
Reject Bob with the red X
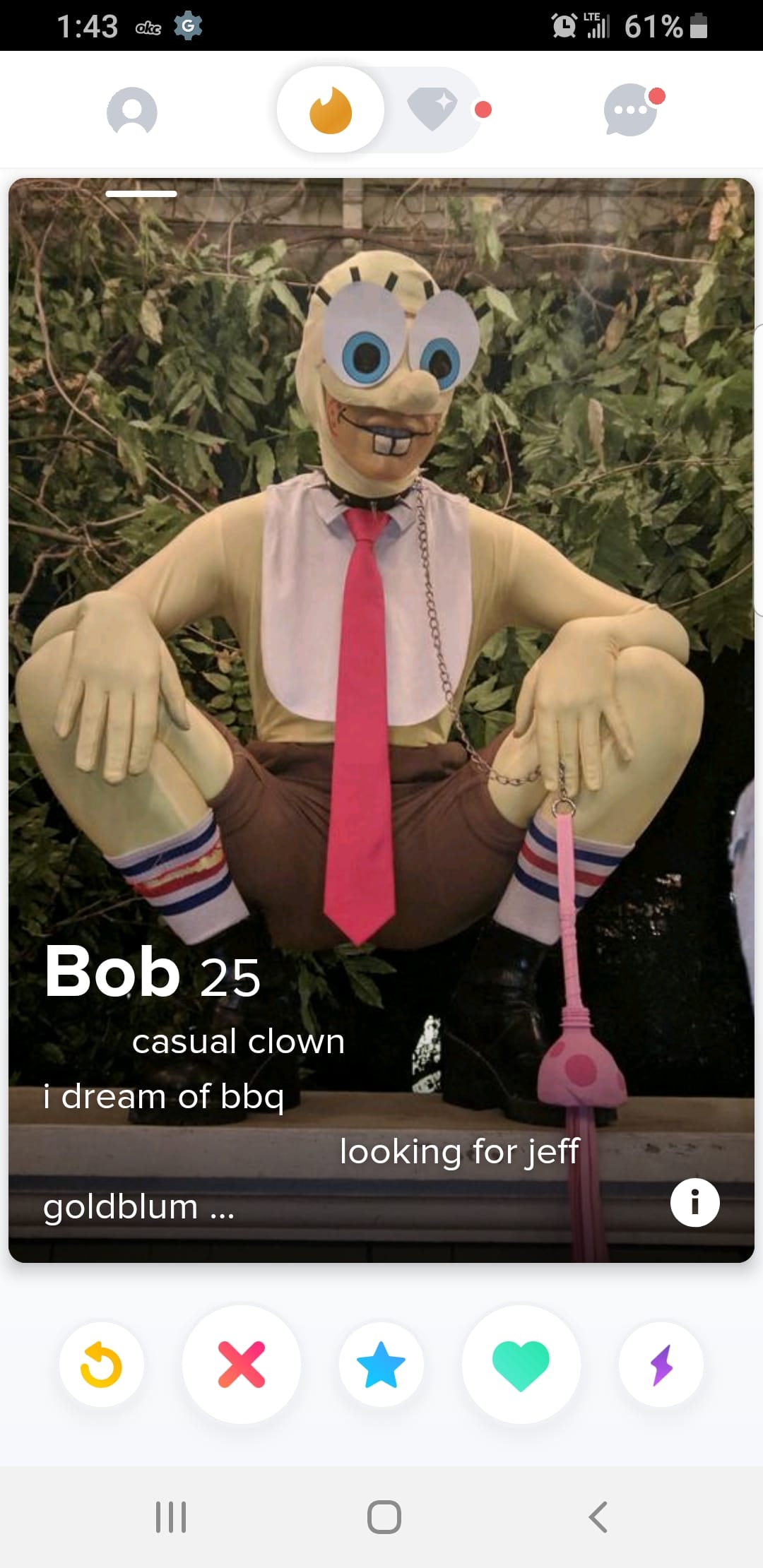[x=242, y=1364]
